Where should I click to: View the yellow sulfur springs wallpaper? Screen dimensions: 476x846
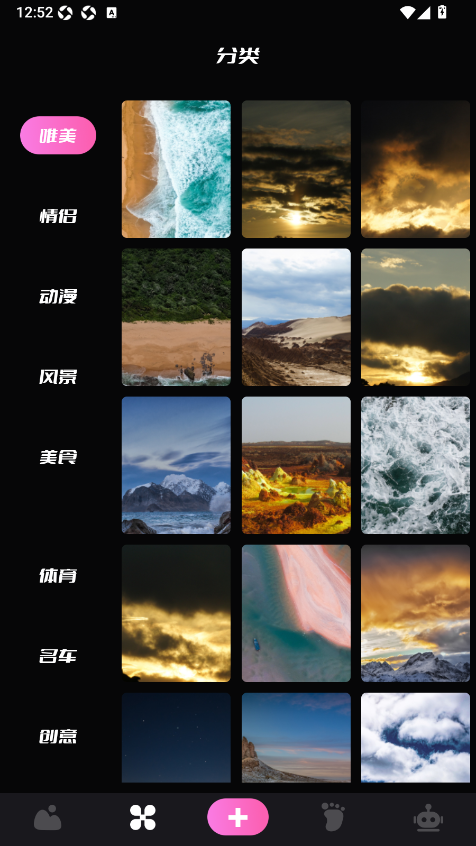click(296, 465)
